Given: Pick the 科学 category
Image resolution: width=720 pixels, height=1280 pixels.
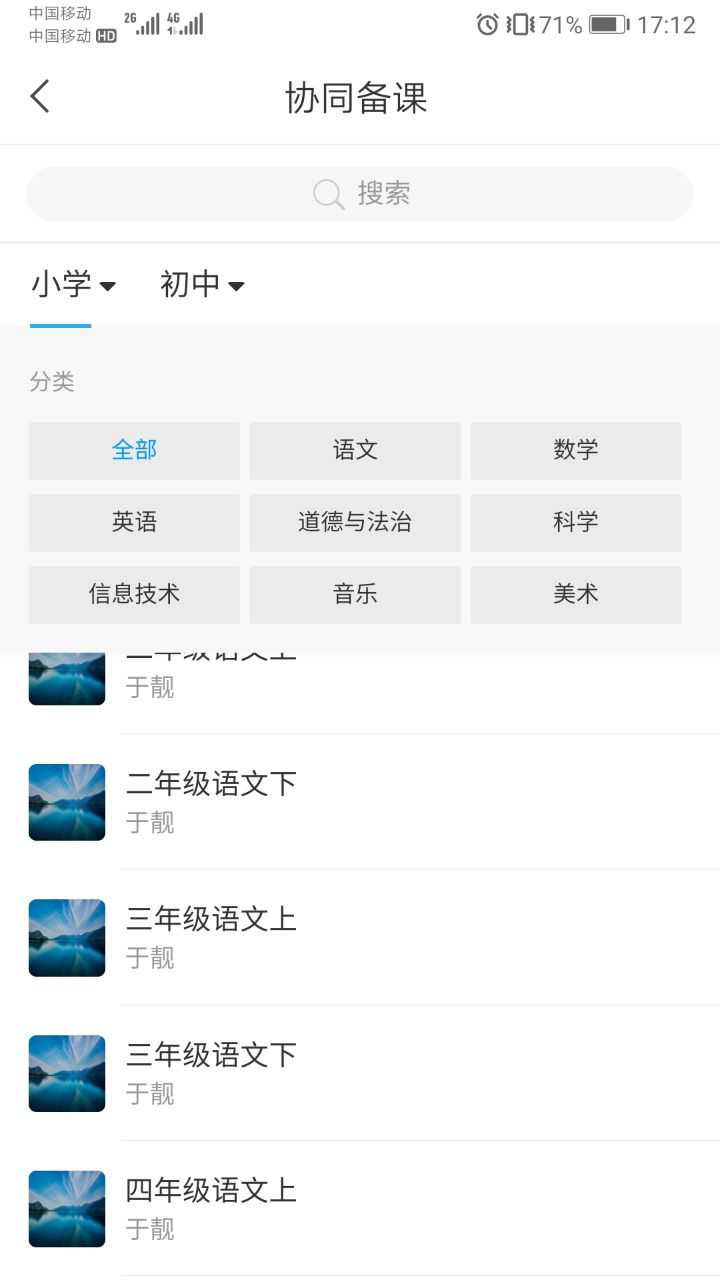Looking at the screenshot, I should (576, 522).
